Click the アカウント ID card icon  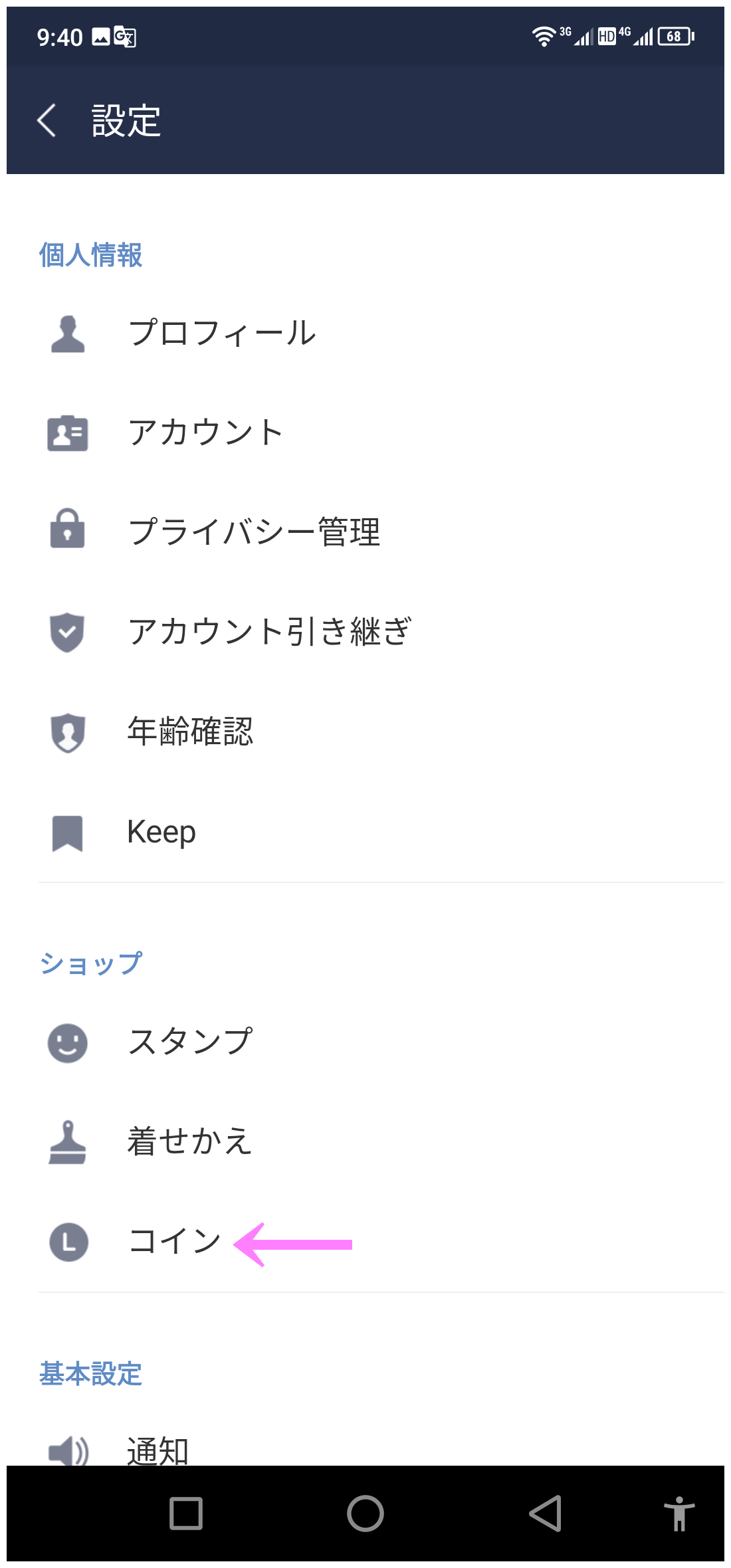(x=68, y=433)
